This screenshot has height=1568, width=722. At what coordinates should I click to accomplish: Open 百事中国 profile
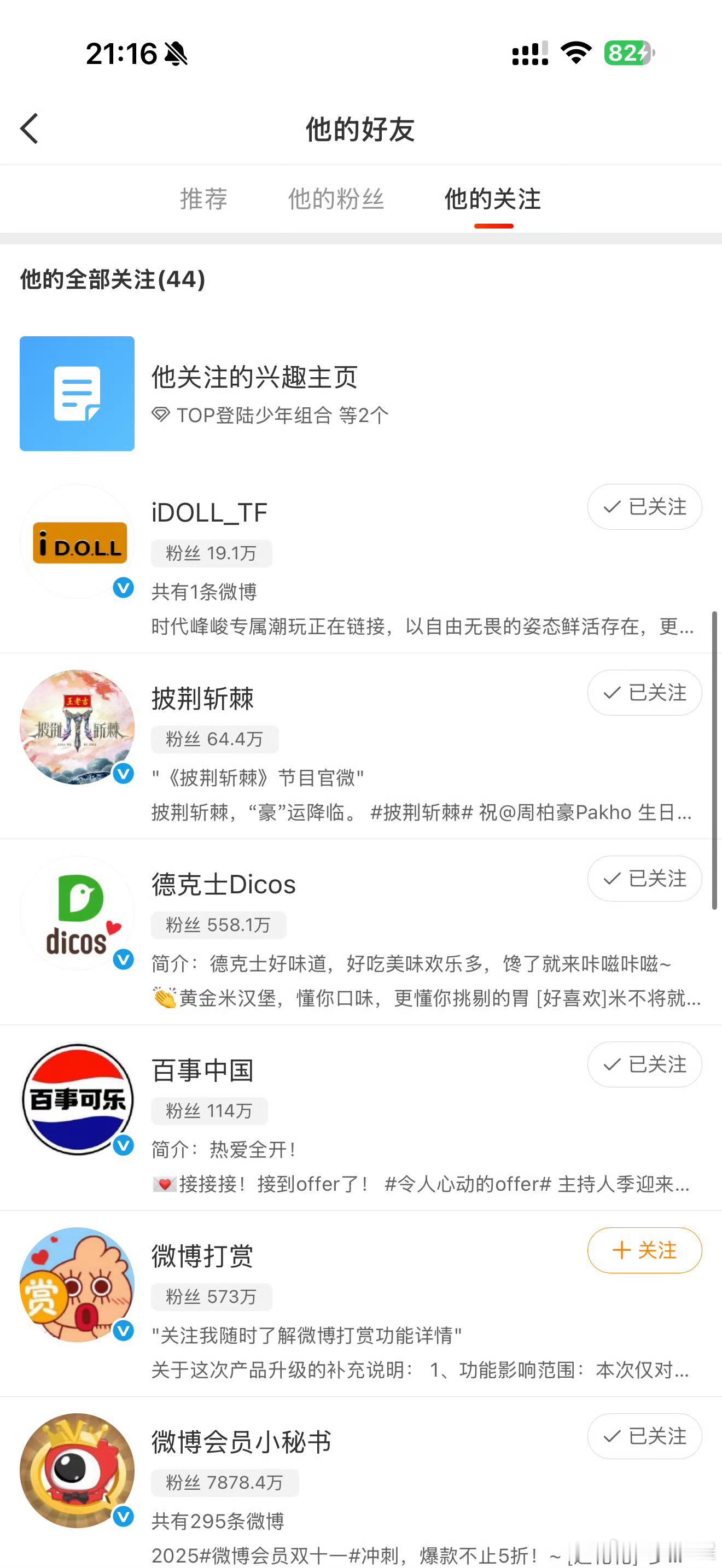point(203,1070)
